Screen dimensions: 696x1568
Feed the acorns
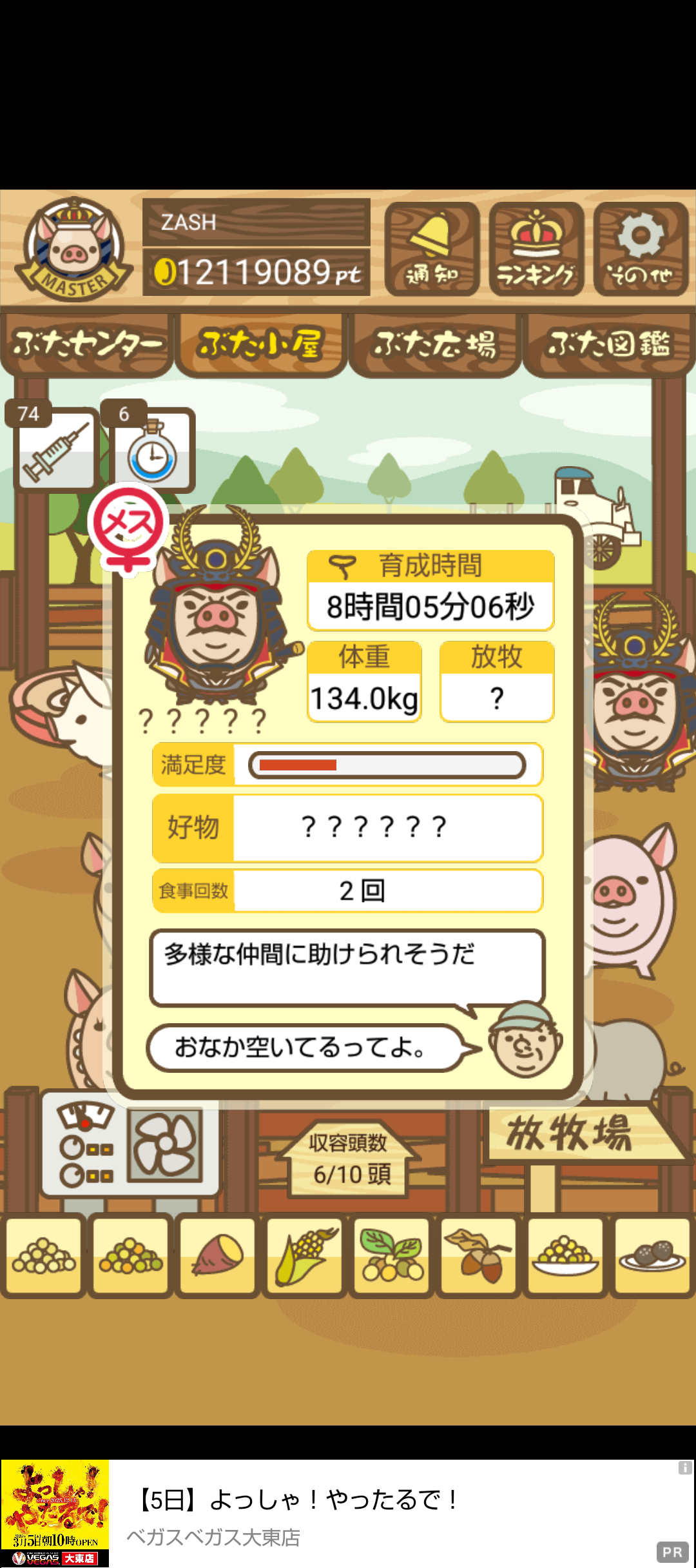(479, 1255)
